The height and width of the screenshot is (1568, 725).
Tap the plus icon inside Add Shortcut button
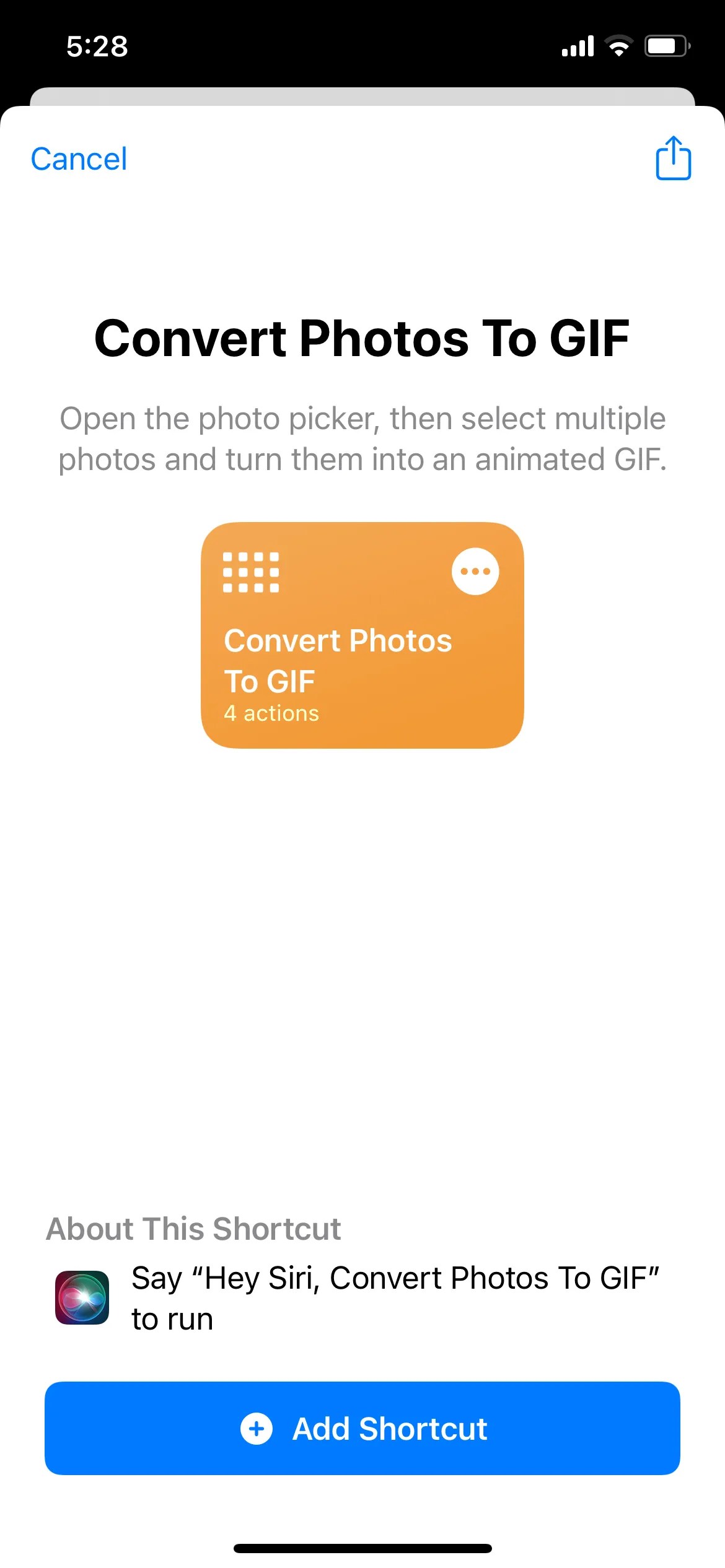click(x=256, y=1429)
